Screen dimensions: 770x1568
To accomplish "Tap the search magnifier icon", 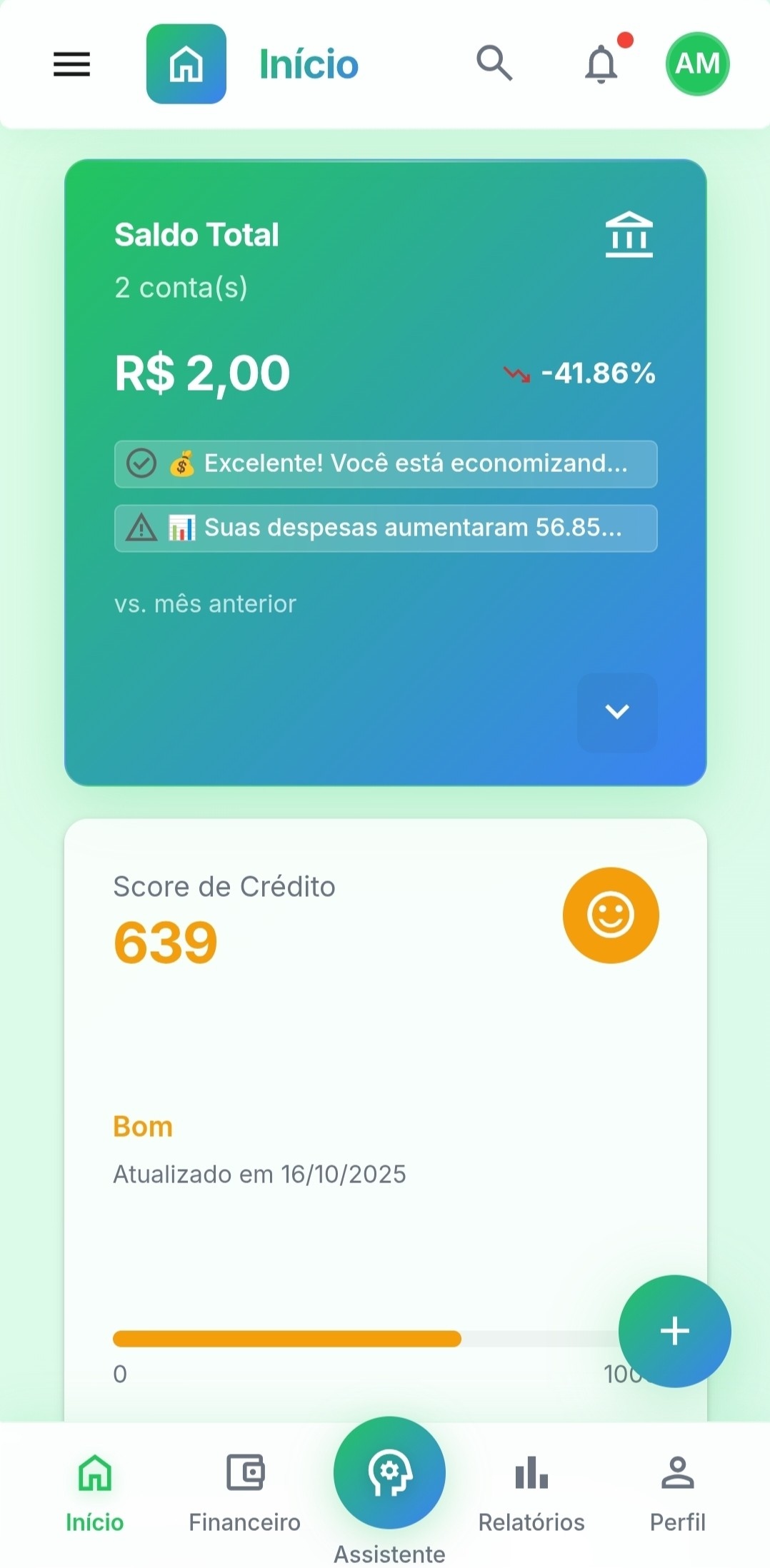I will pyautogui.click(x=494, y=64).
